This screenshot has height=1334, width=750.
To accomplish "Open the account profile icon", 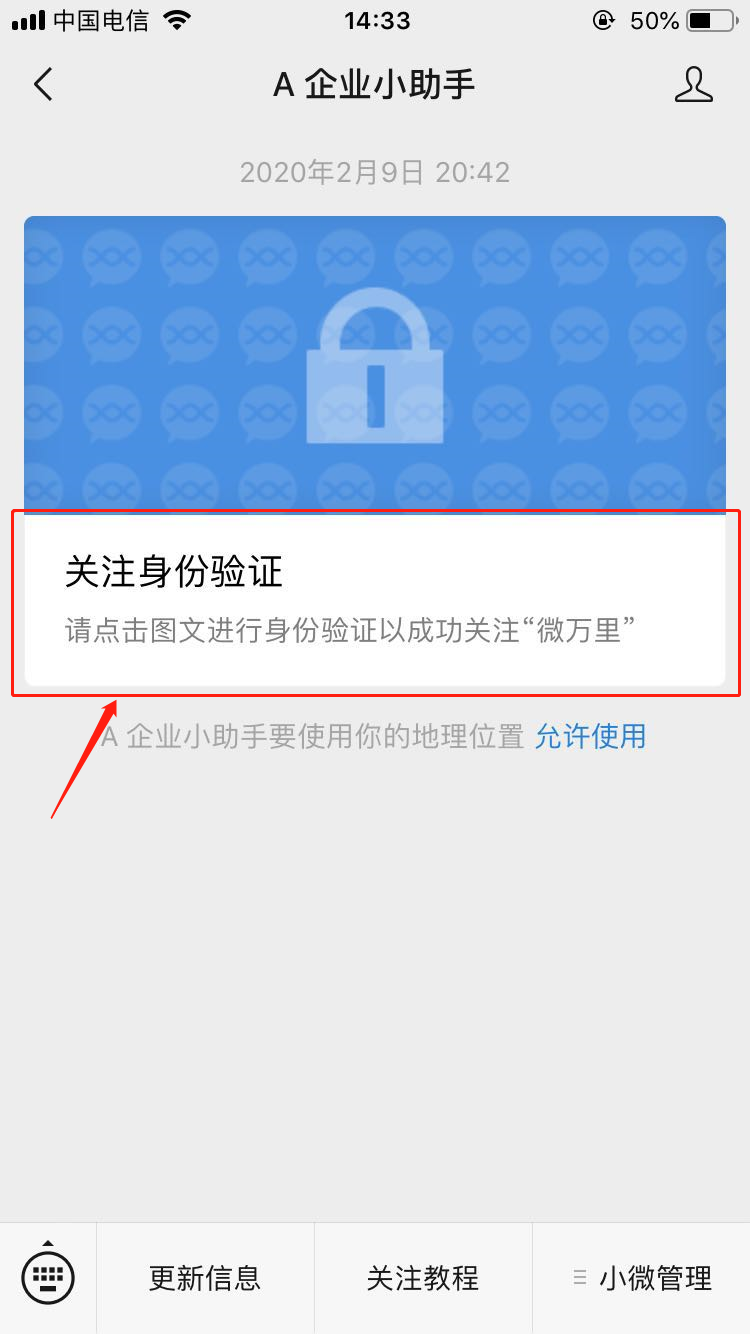I will pos(693,85).
